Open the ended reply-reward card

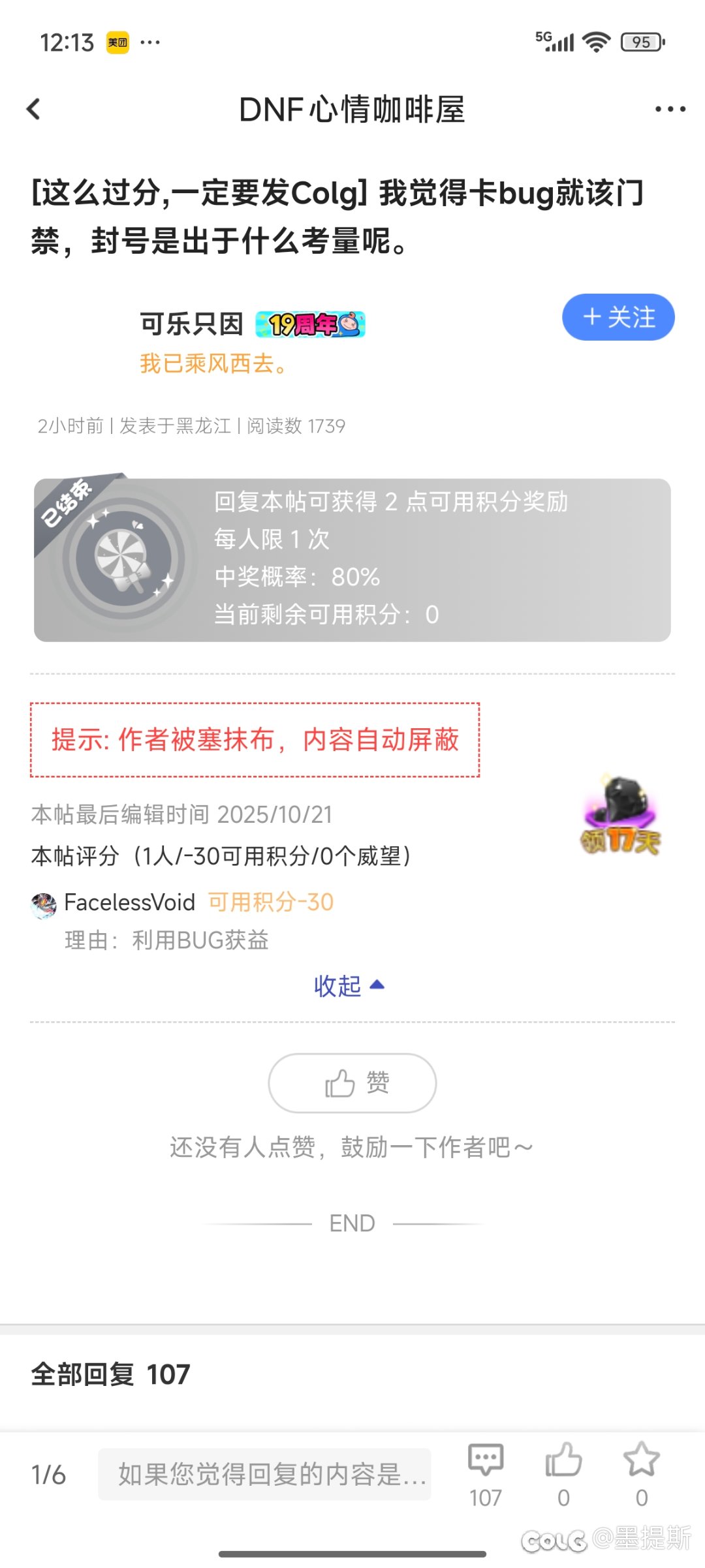[x=352, y=560]
